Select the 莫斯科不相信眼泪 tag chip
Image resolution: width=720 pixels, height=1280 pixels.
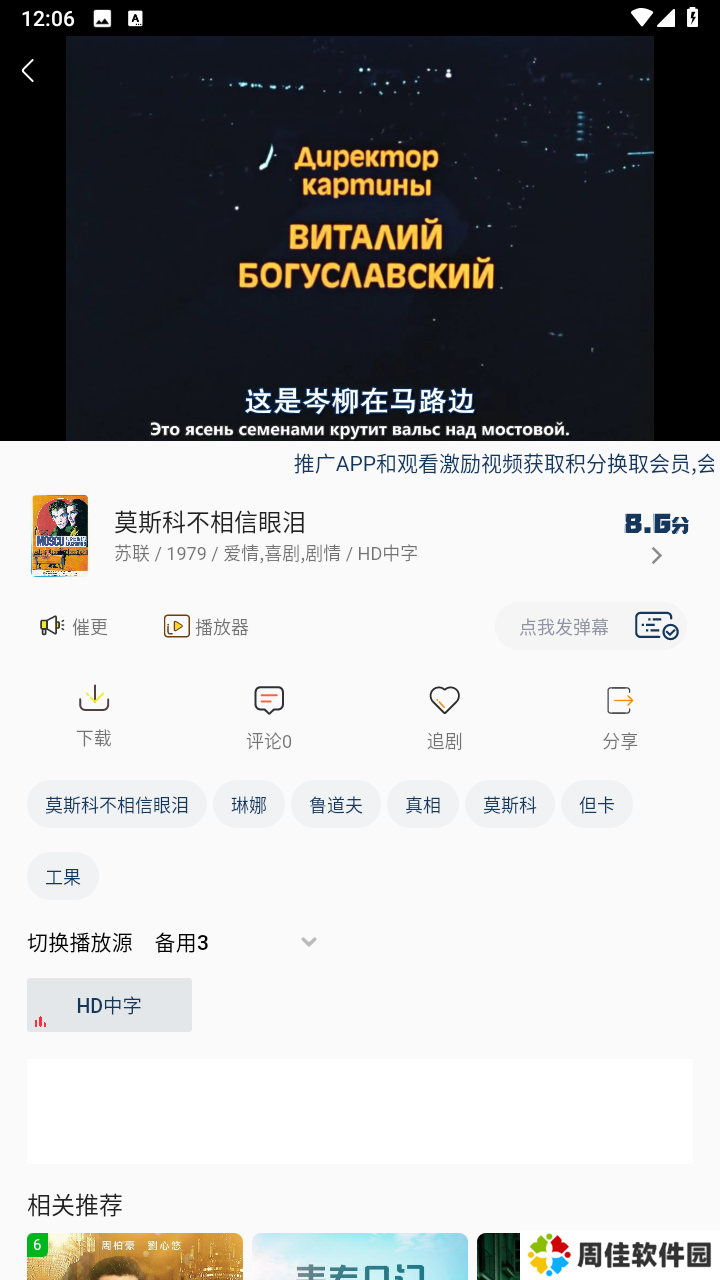(x=117, y=805)
